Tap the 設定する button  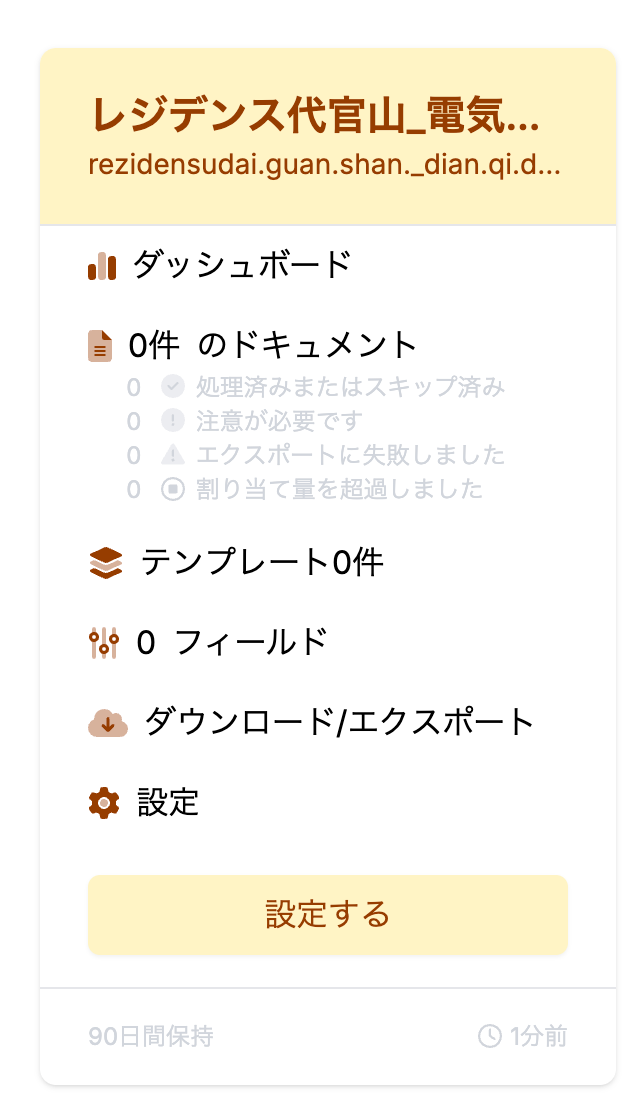pos(327,914)
